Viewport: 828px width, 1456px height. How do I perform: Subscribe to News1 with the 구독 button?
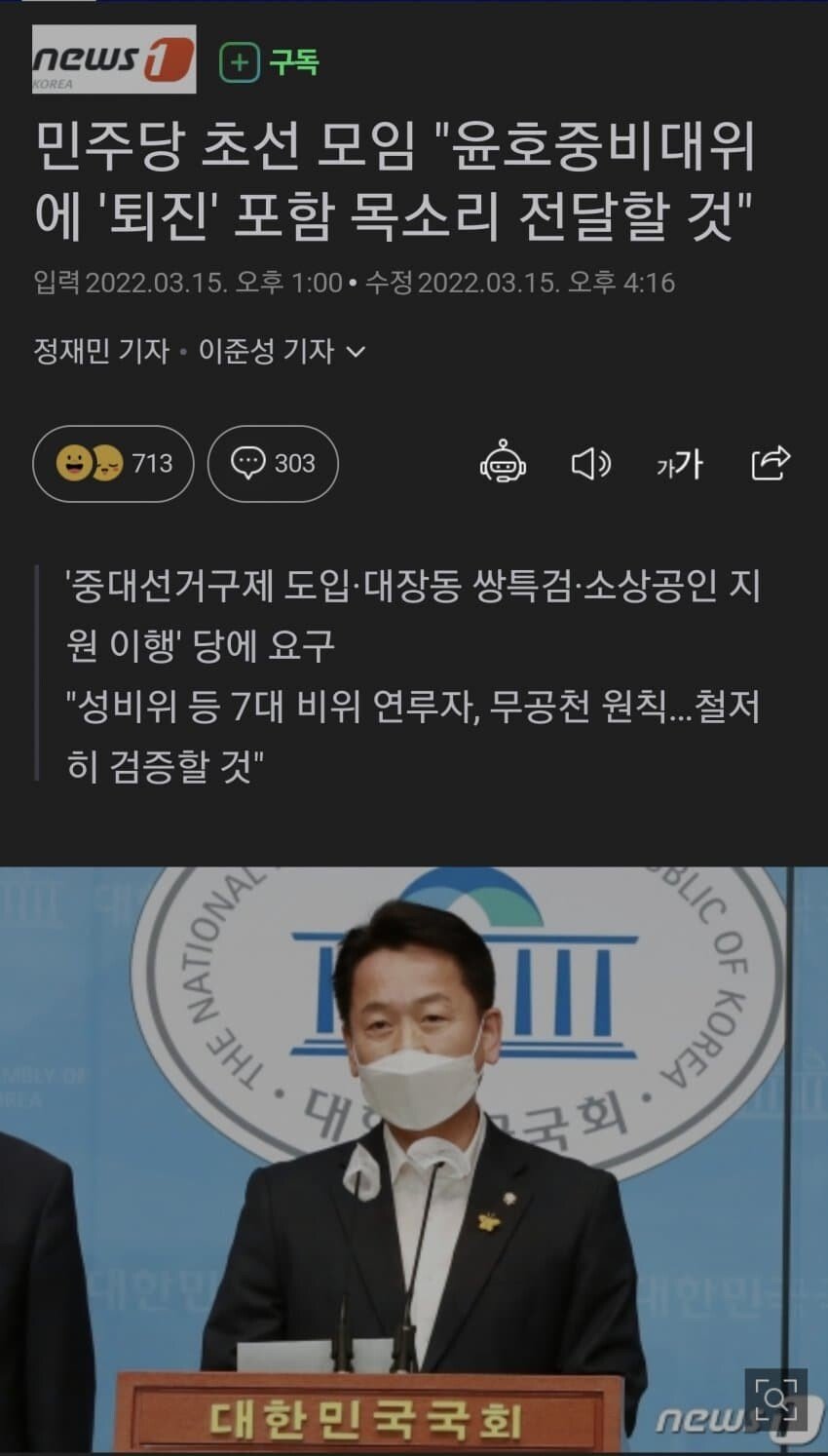pyautogui.click(x=270, y=62)
